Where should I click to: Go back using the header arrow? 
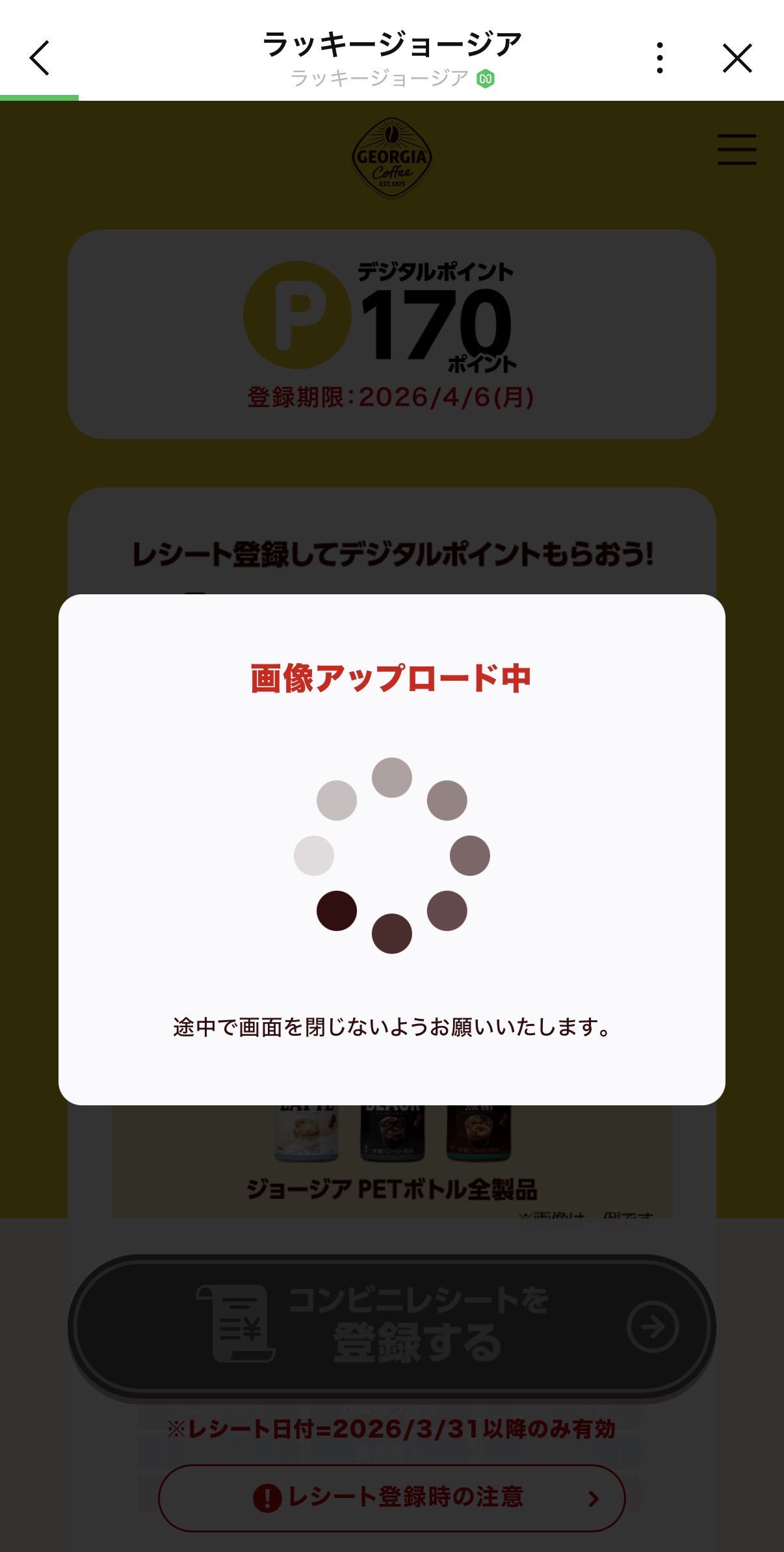coord(40,58)
